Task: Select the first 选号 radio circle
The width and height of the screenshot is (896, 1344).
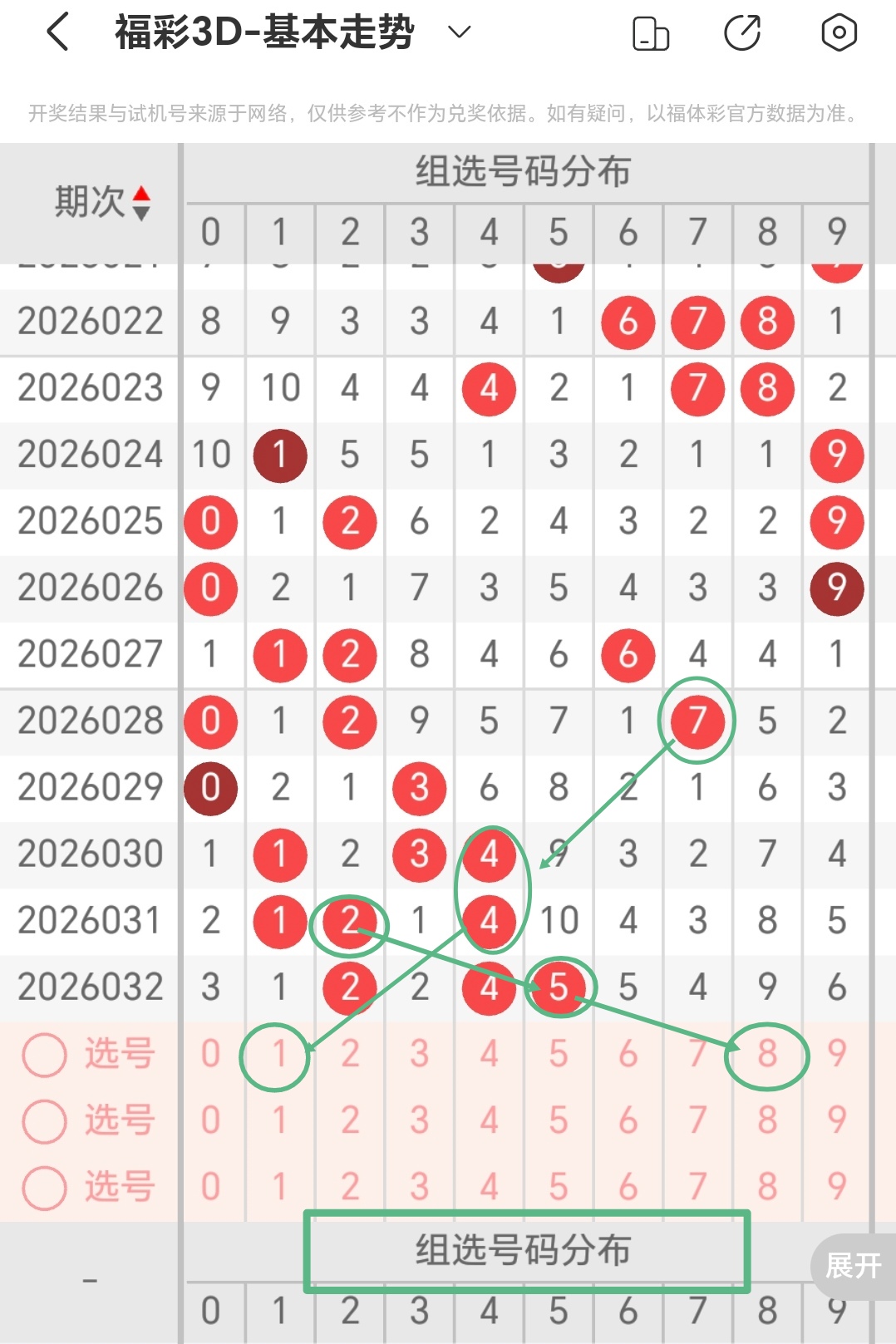Action: [x=45, y=1054]
